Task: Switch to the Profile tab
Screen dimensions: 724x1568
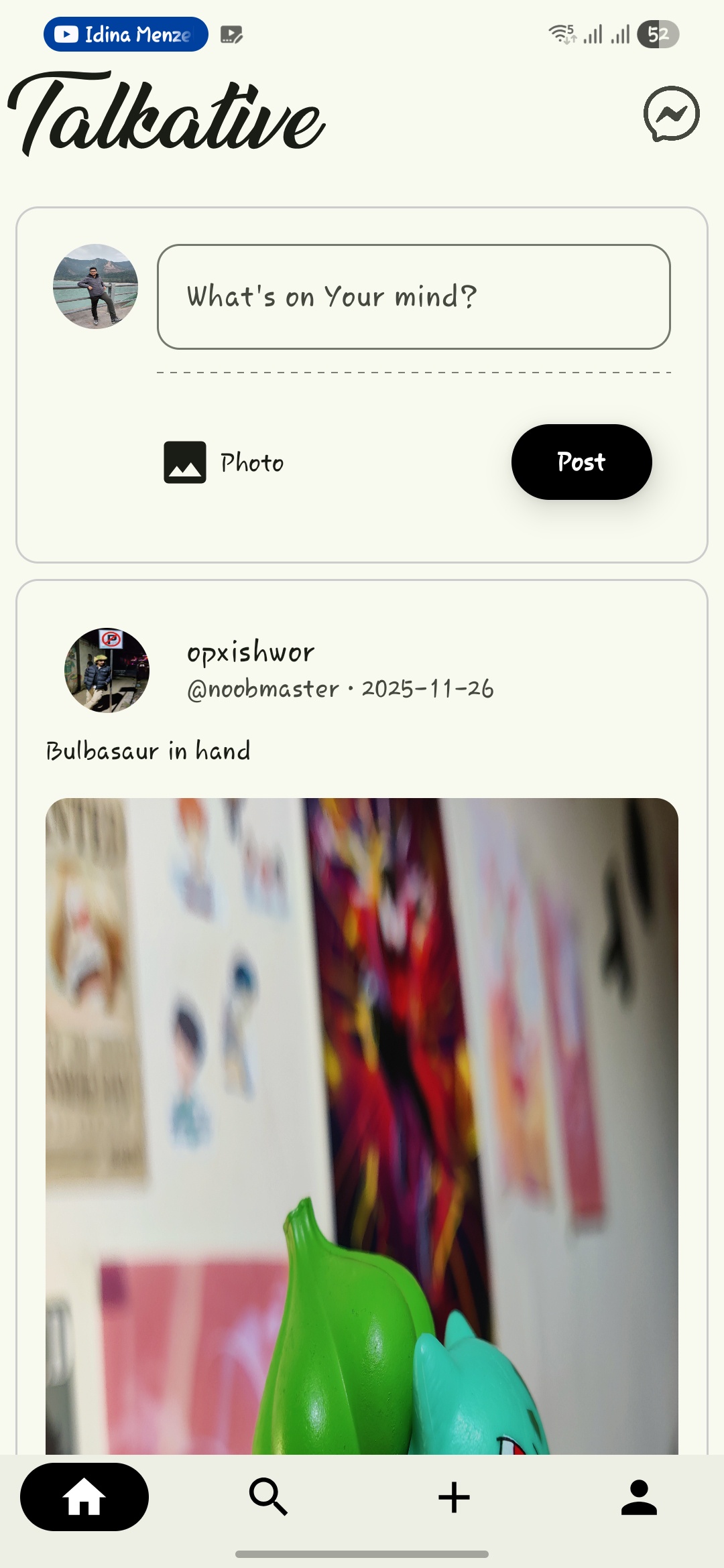Action: click(639, 1497)
